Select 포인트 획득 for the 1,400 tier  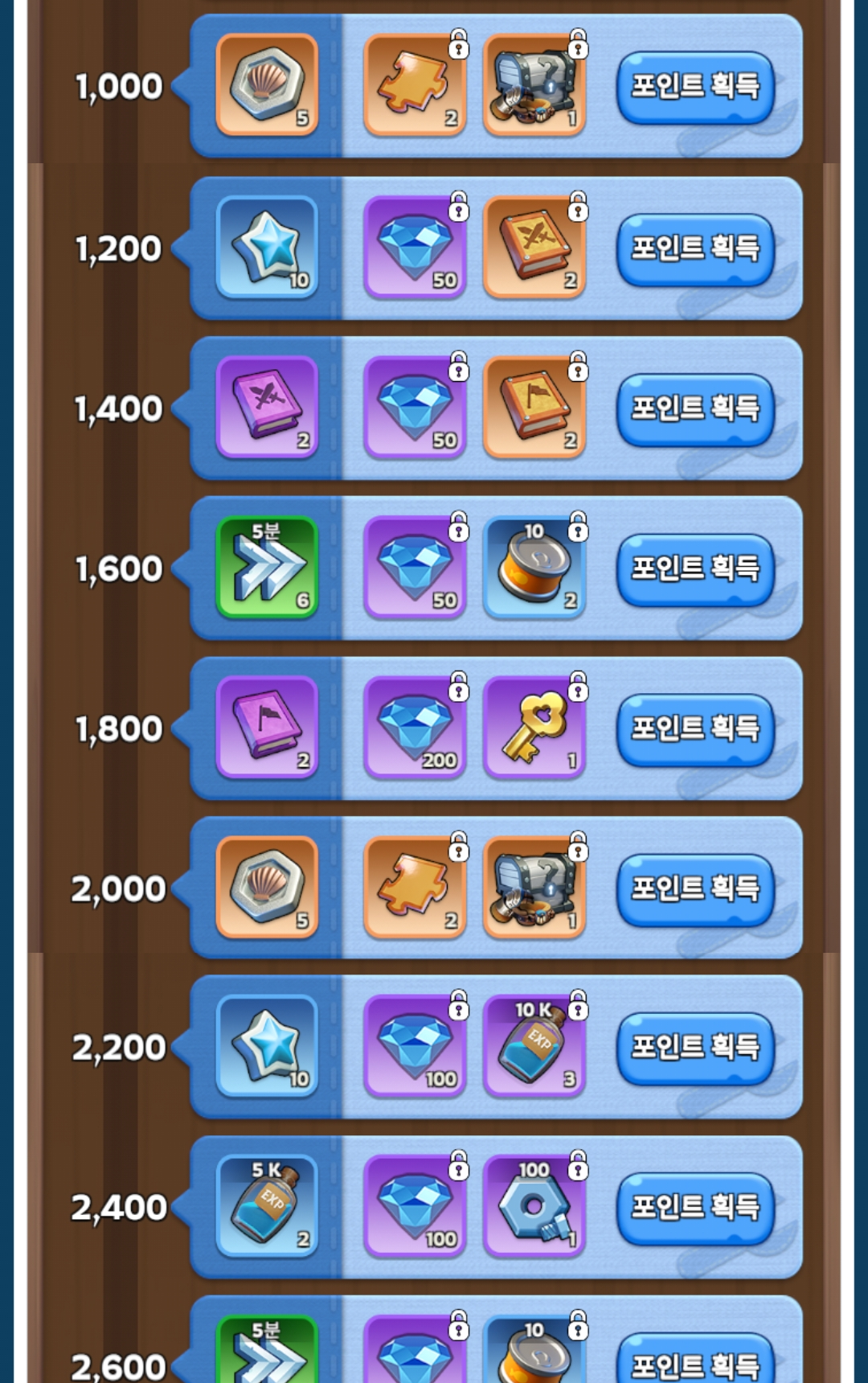[x=695, y=408]
